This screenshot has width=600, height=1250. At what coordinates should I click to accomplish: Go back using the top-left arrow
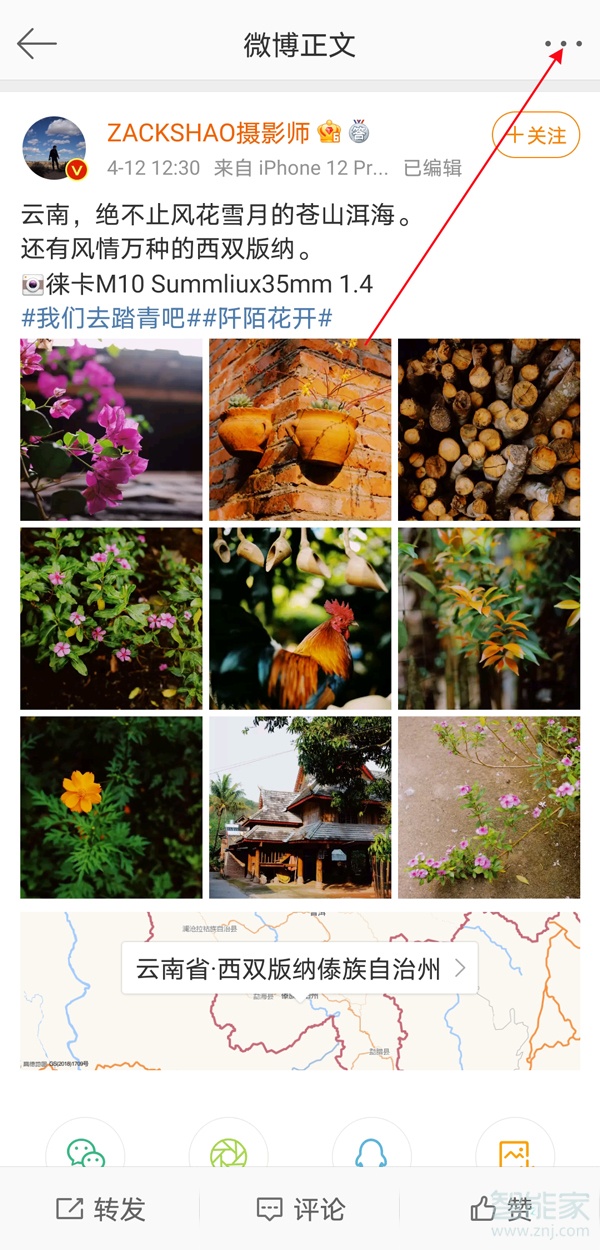[37, 44]
